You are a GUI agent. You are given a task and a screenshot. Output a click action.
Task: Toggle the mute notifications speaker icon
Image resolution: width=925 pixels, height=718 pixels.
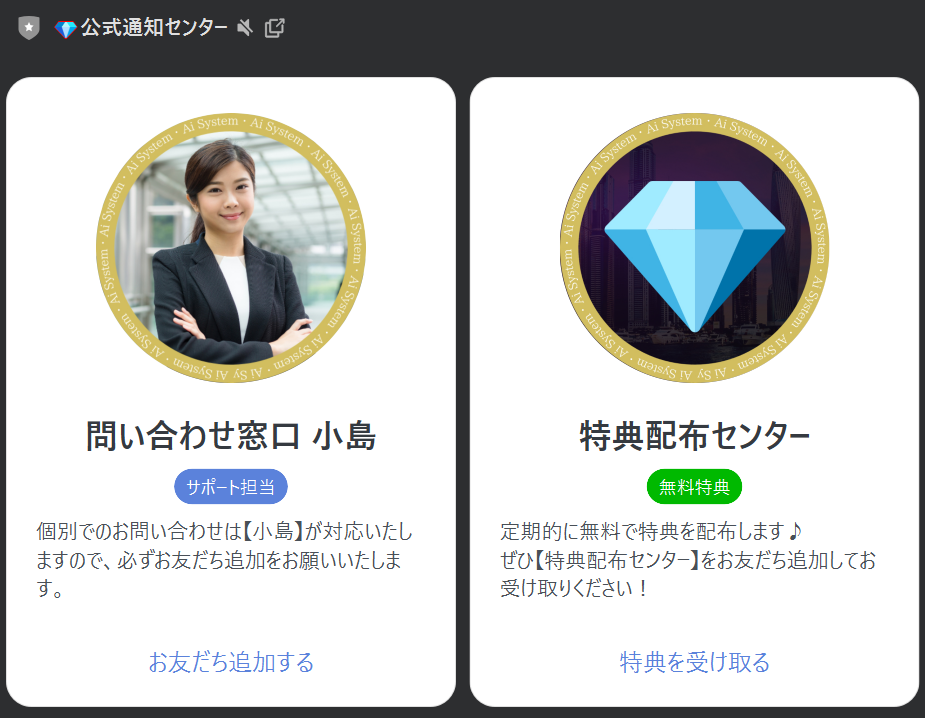click(x=245, y=28)
